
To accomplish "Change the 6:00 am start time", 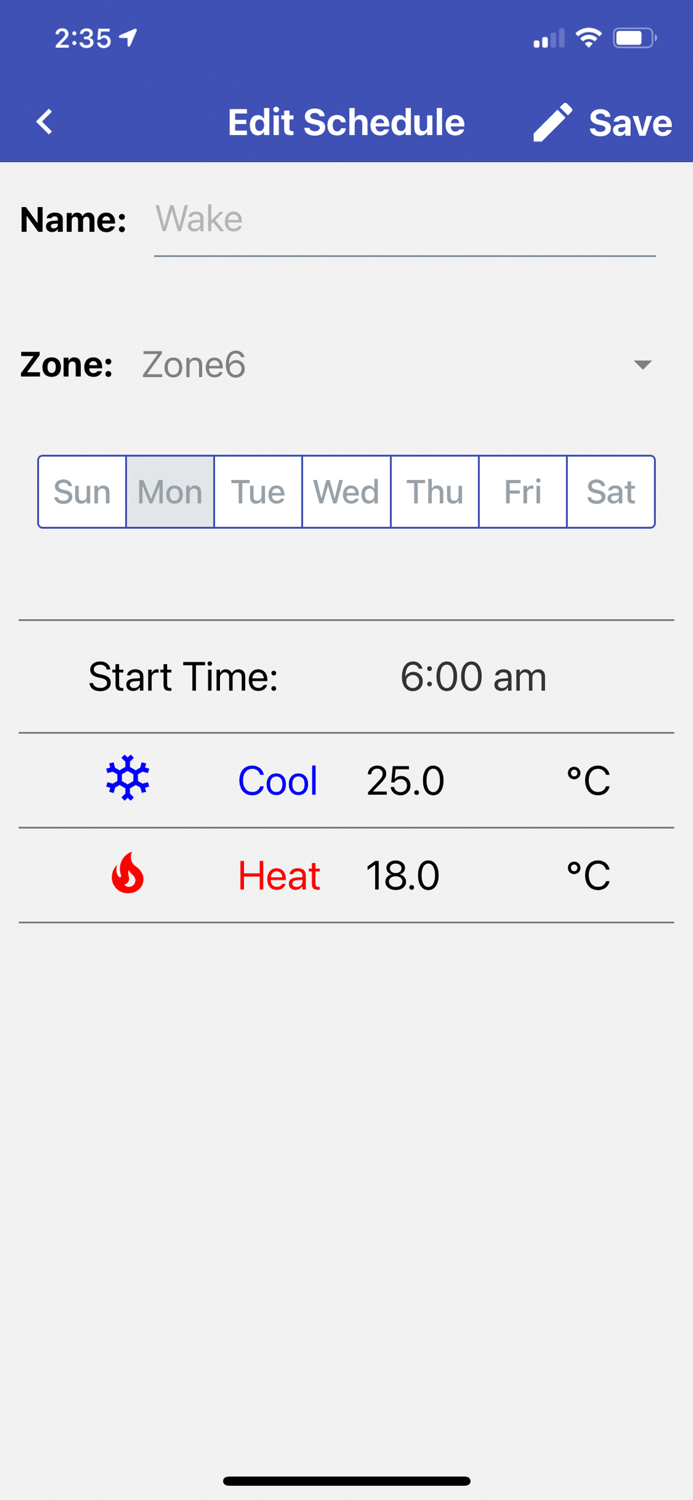I will (473, 677).
